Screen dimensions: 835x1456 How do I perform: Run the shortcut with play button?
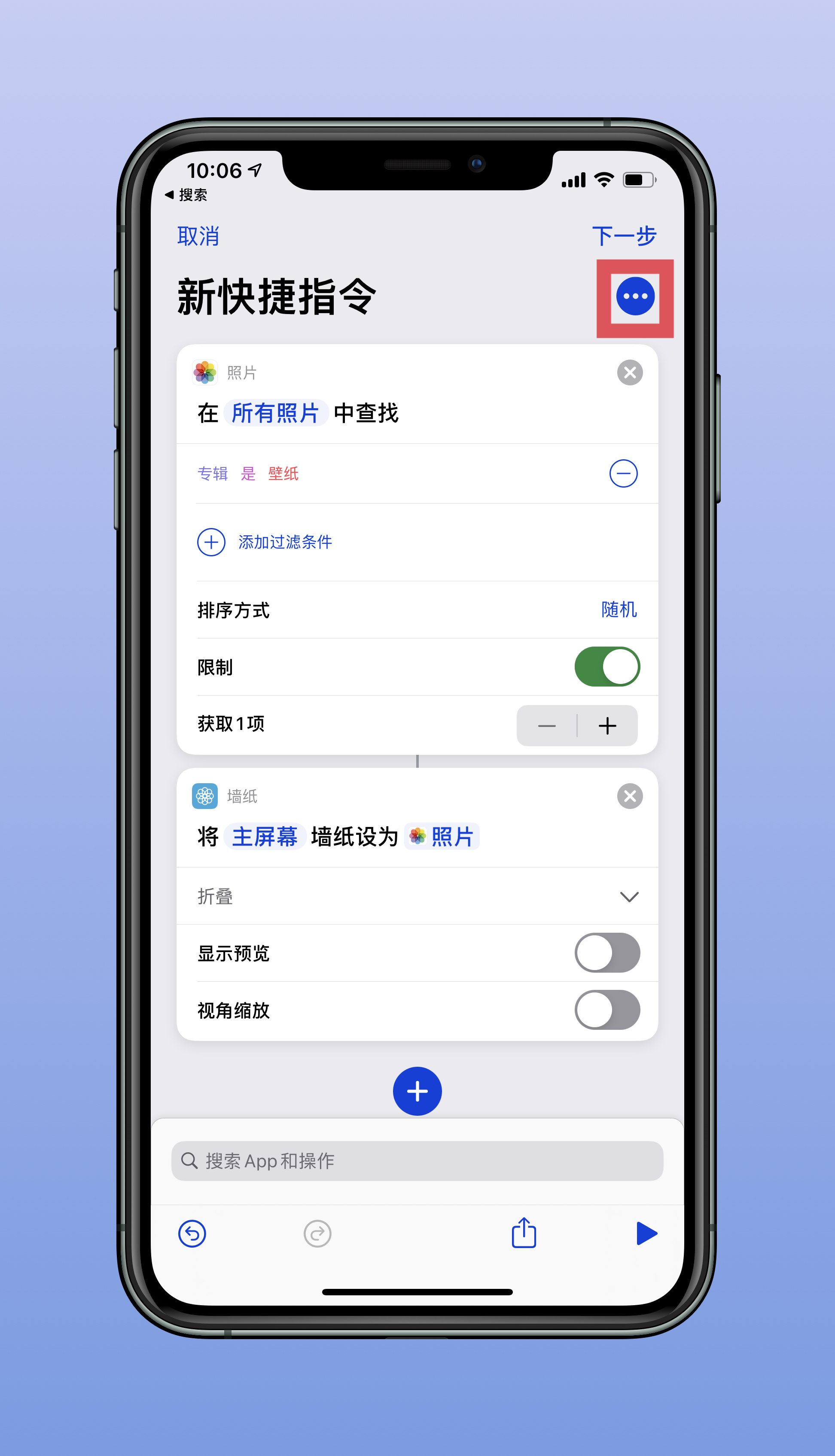pyautogui.click(x=646, y=1233)
